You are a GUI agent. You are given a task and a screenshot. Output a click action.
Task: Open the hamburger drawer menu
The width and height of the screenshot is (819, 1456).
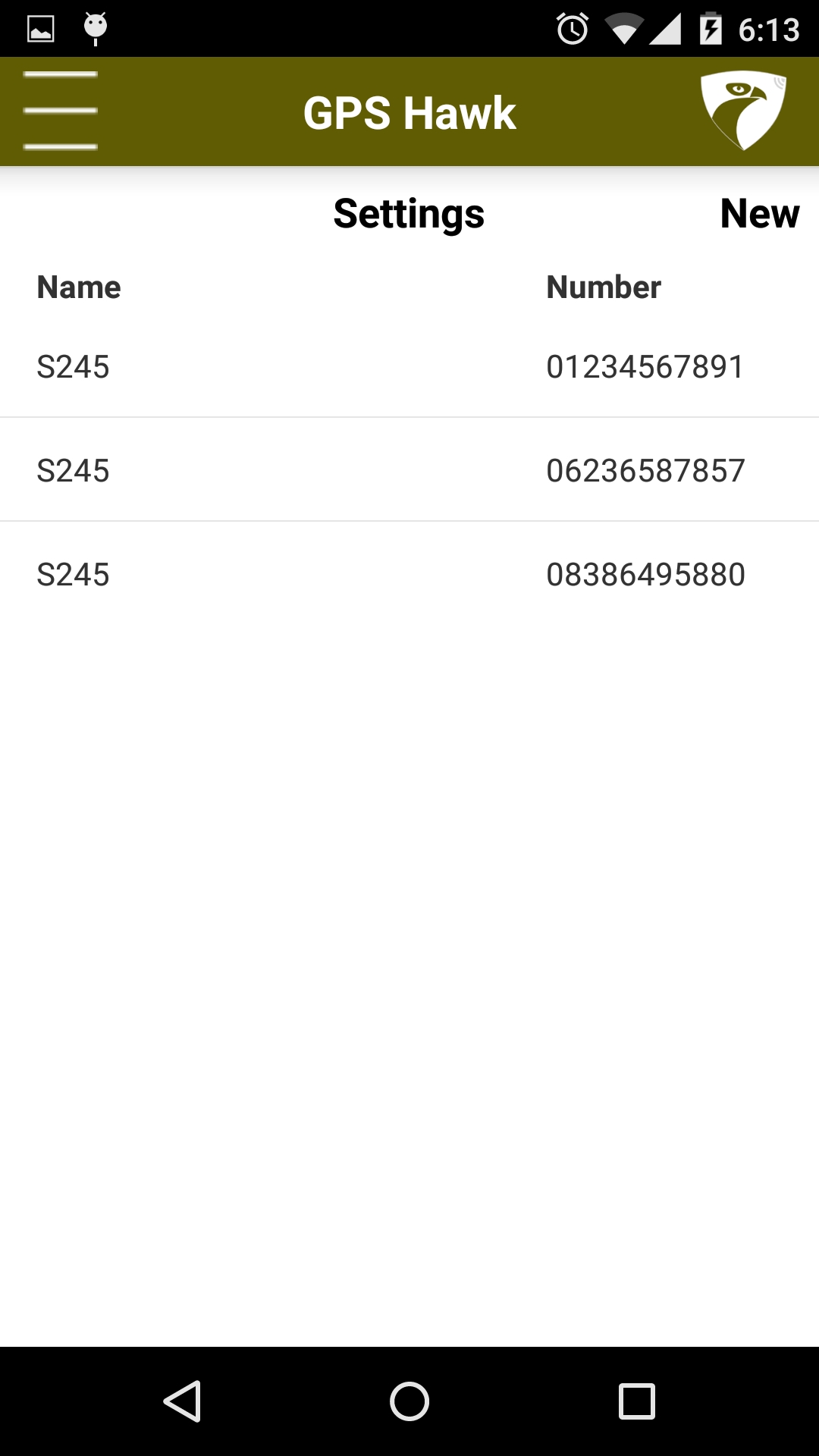pyautogui.click(x=61, y=111)
